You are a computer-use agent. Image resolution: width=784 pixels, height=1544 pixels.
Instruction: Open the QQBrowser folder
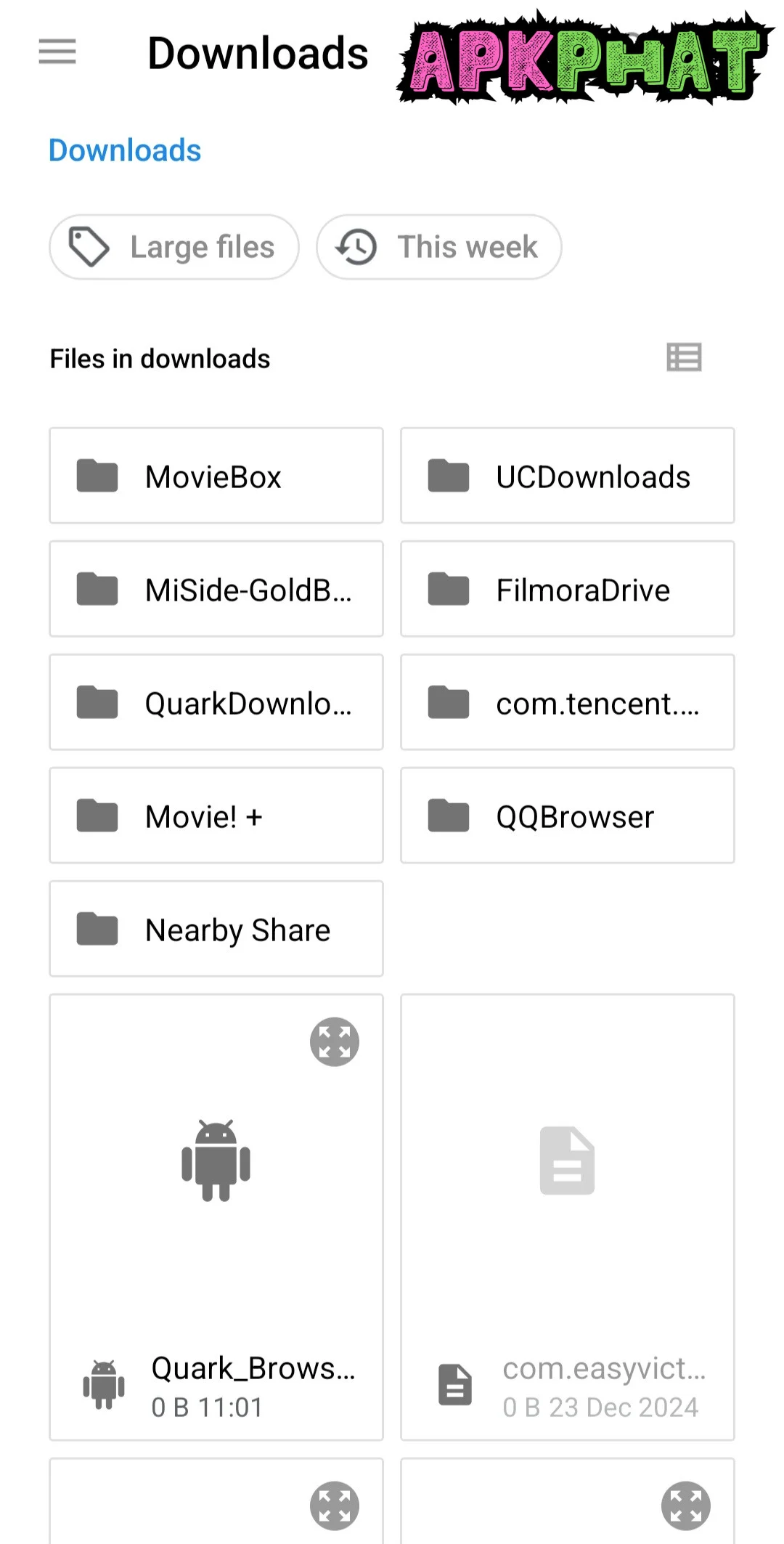(x=567, y=816)
